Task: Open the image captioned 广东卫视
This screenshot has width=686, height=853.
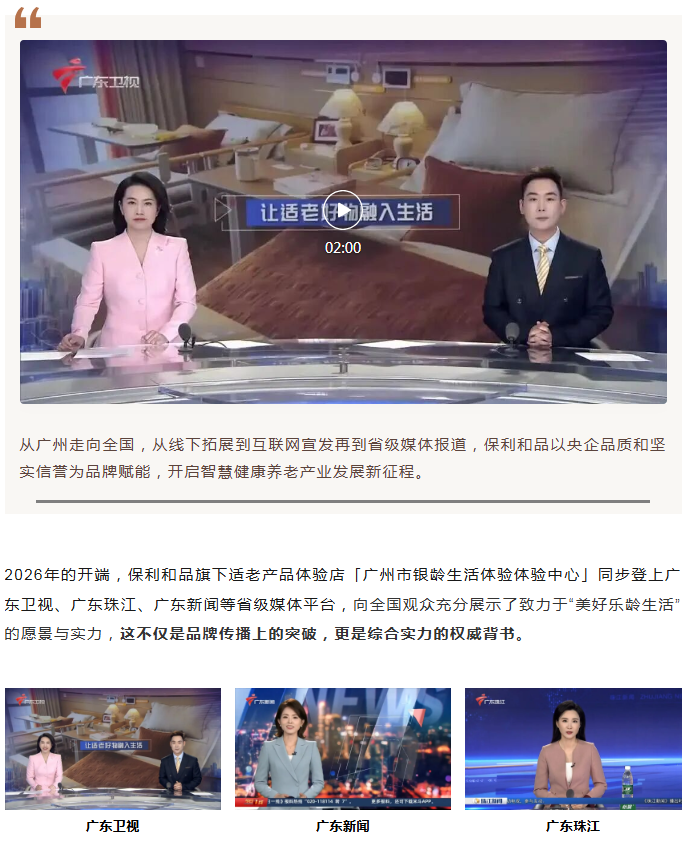Action: [113, 748]
